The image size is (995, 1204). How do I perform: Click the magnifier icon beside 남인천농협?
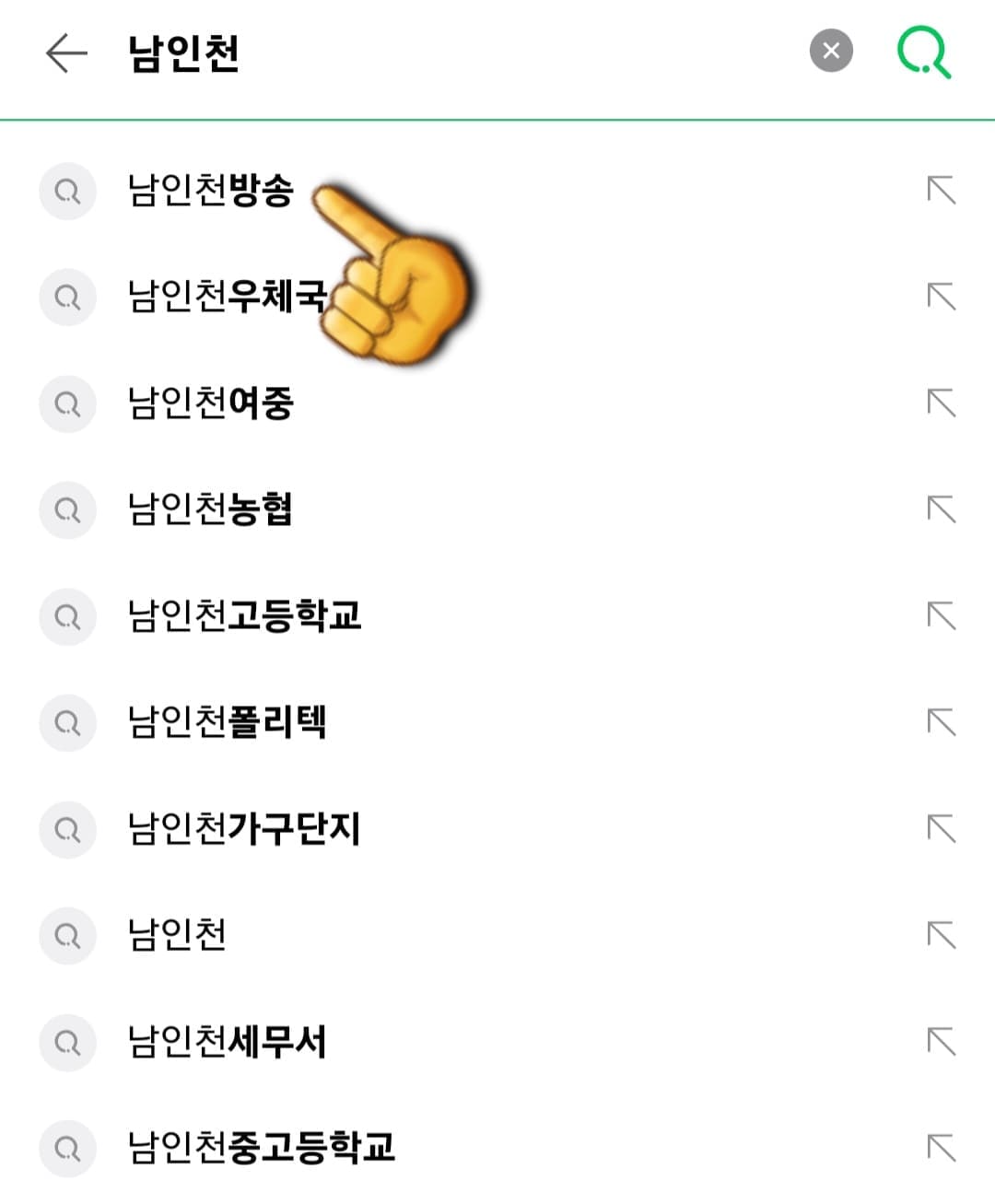click(x=66, y=510)
